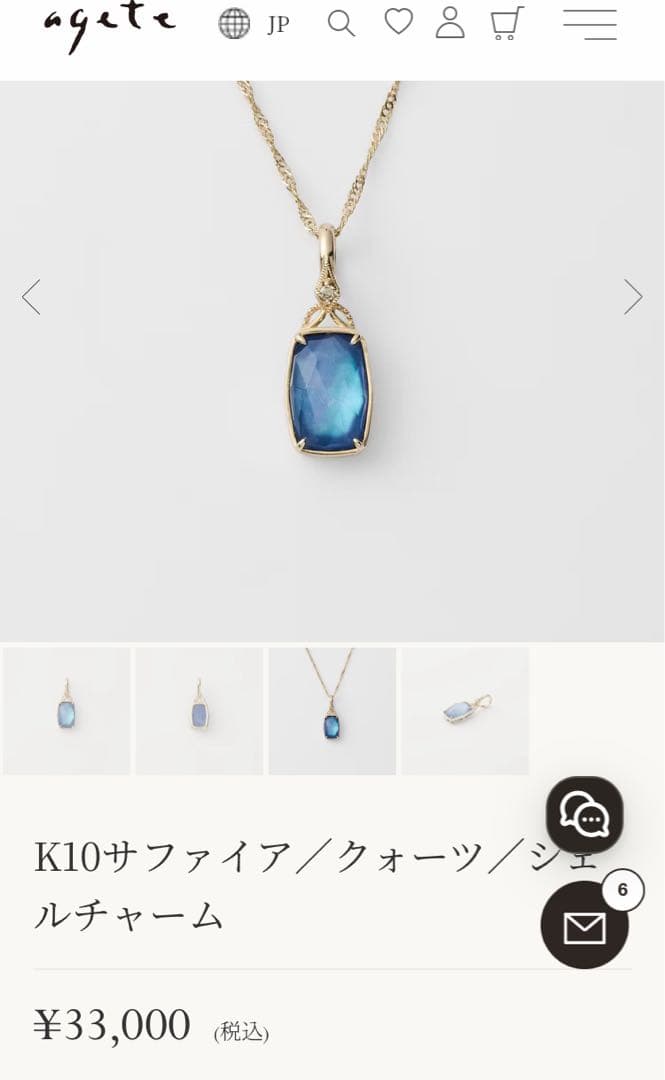
Task: Select the necklace-on-chain thumbnail
Action: point(332,711)
